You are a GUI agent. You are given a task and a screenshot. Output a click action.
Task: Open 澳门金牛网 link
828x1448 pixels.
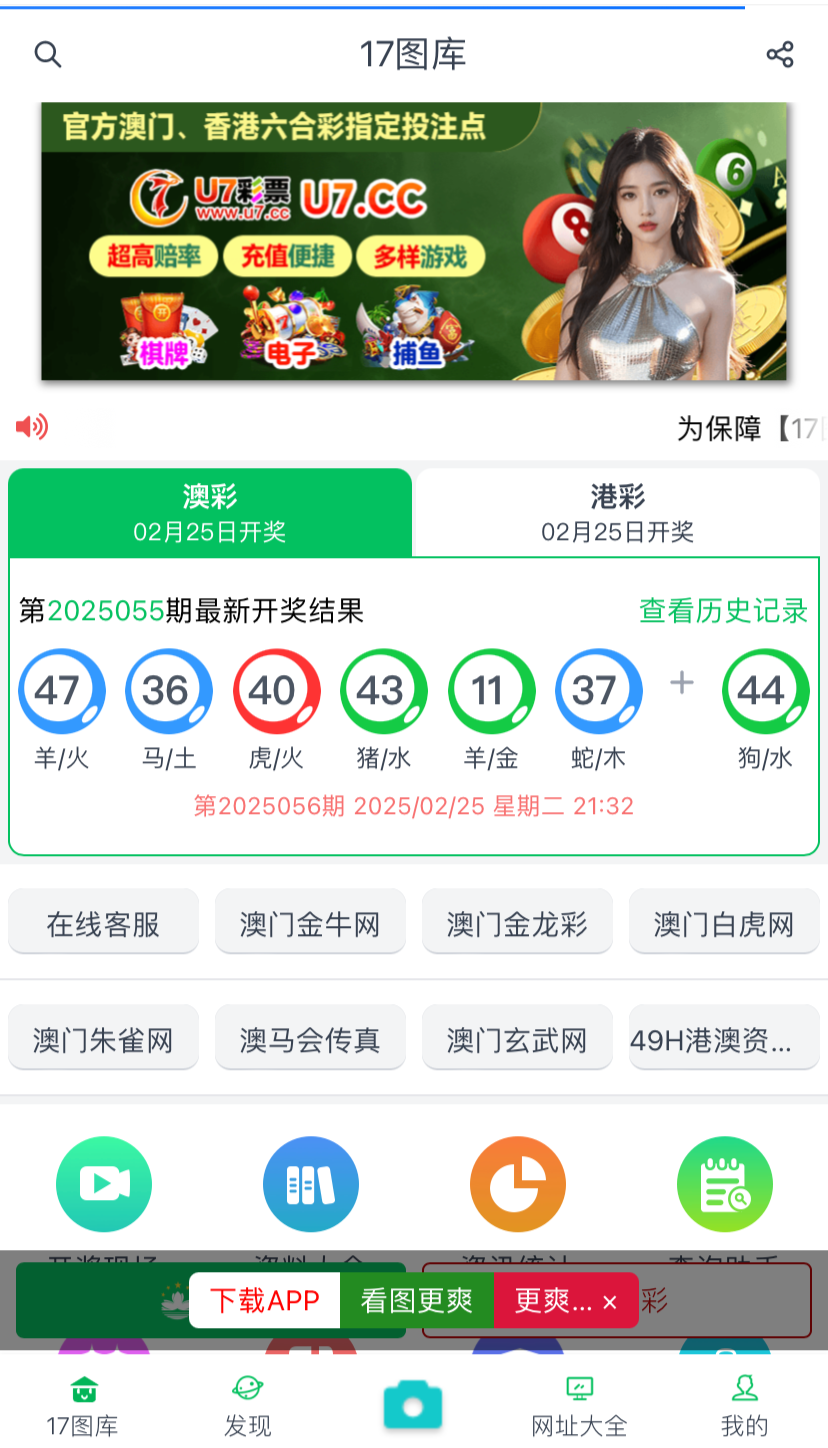(x=310, y=924)
